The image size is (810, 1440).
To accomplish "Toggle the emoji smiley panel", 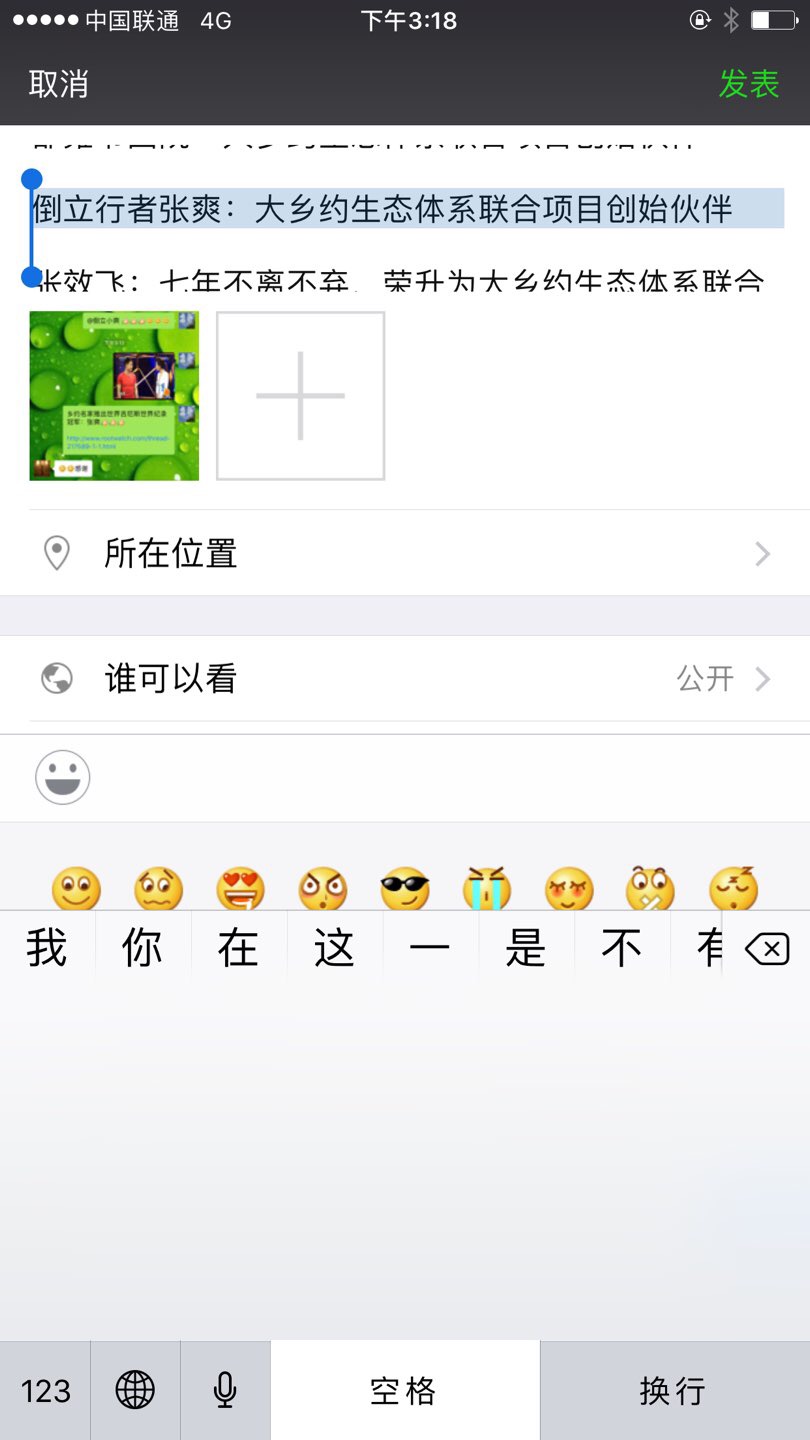I will (63, 778).
